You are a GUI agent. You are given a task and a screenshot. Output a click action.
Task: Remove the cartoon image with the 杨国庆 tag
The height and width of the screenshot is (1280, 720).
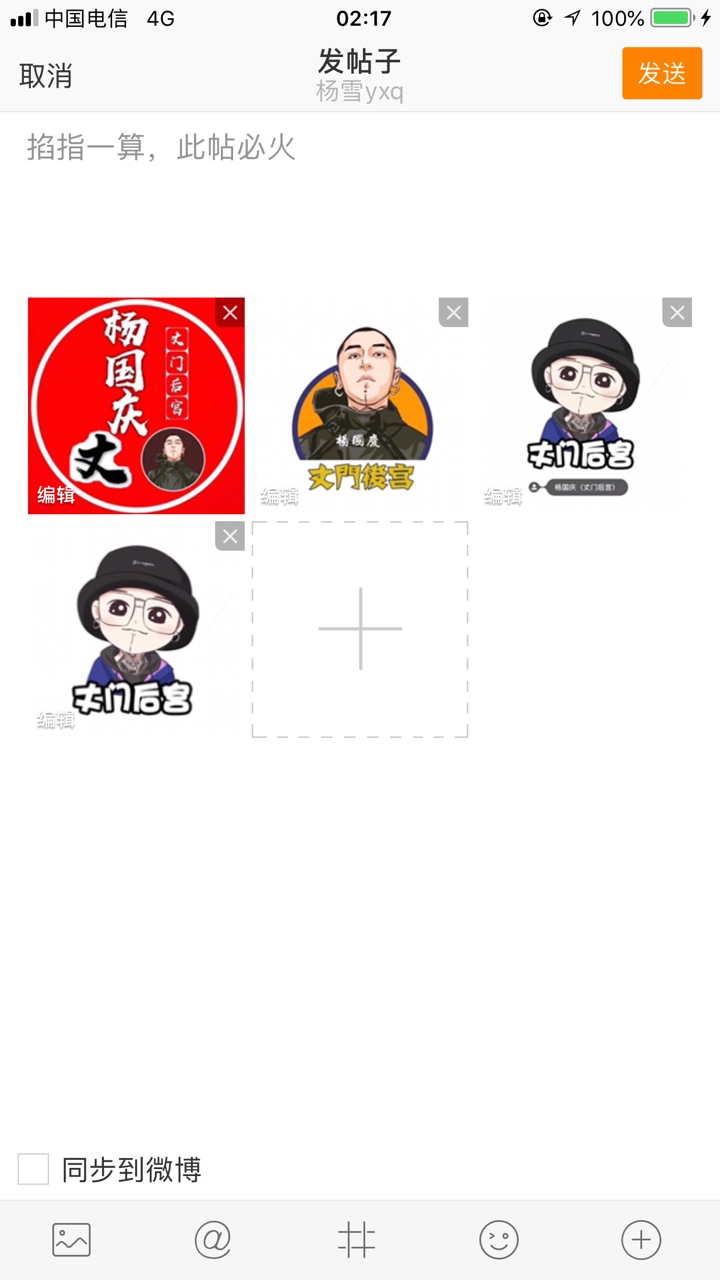pyautogui.click(x=677, y=313)
